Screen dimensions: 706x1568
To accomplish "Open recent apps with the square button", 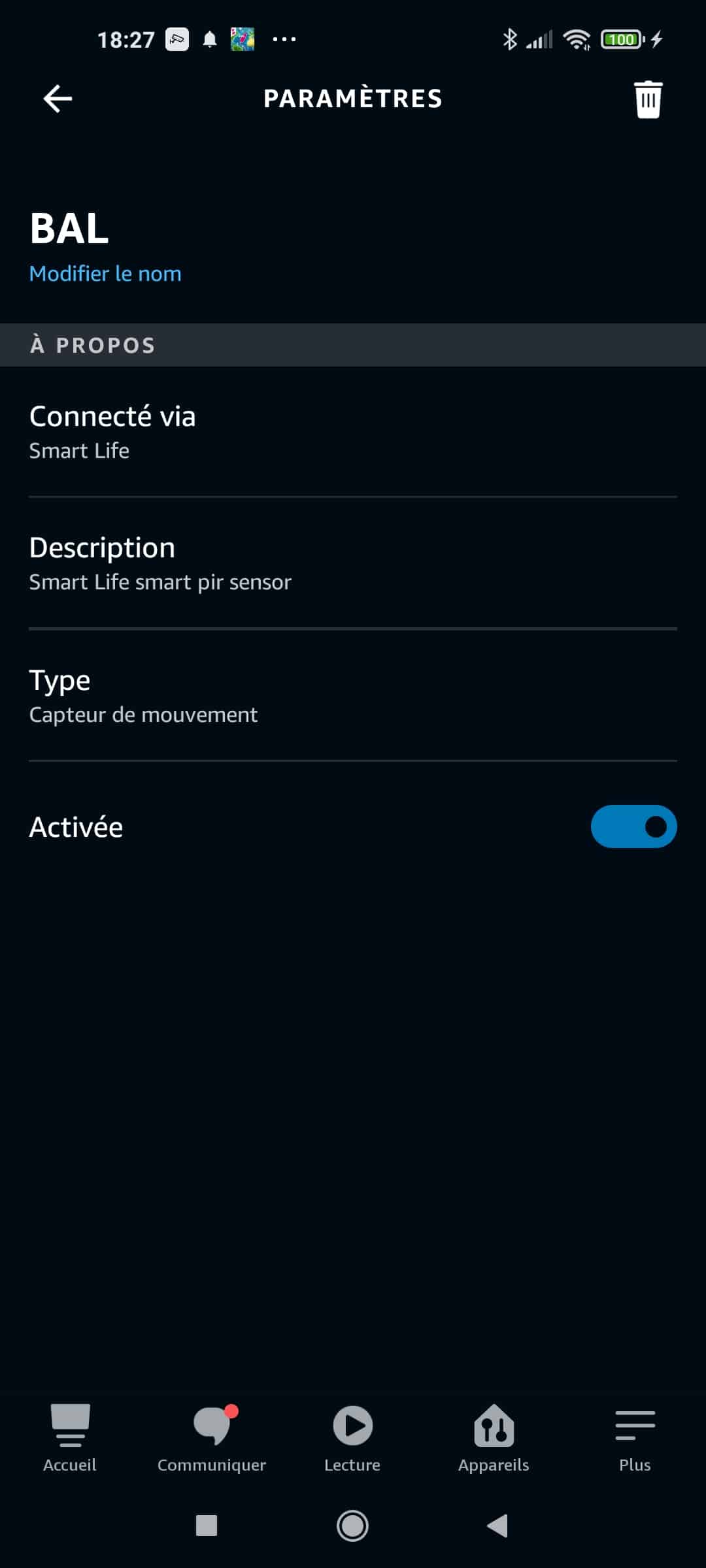I will click(207, 1526).
